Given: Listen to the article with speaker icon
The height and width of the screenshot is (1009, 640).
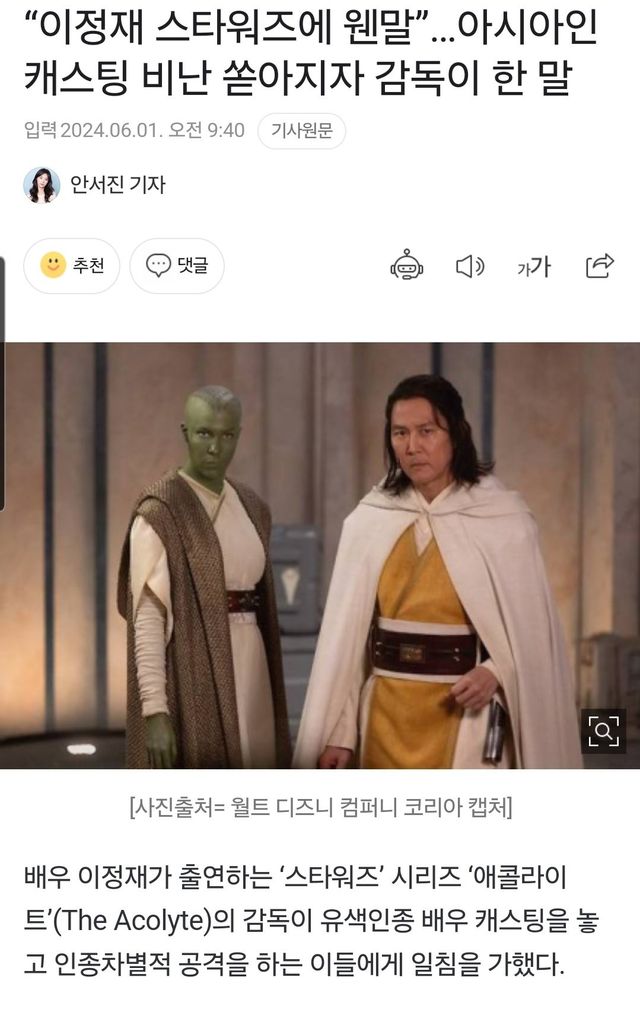Looking at the screenshot, I should pos(469,266).
